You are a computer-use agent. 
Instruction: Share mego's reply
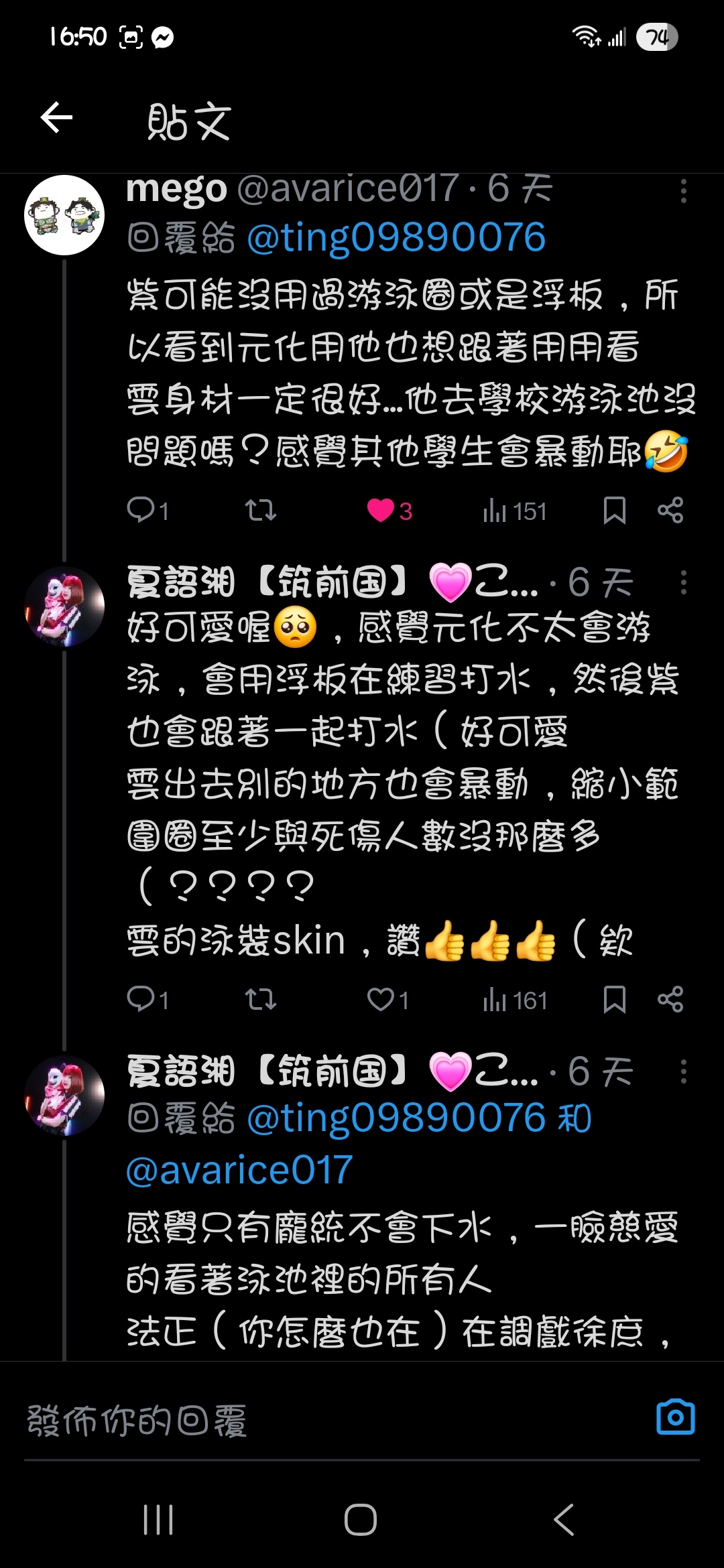coord(670,511)
